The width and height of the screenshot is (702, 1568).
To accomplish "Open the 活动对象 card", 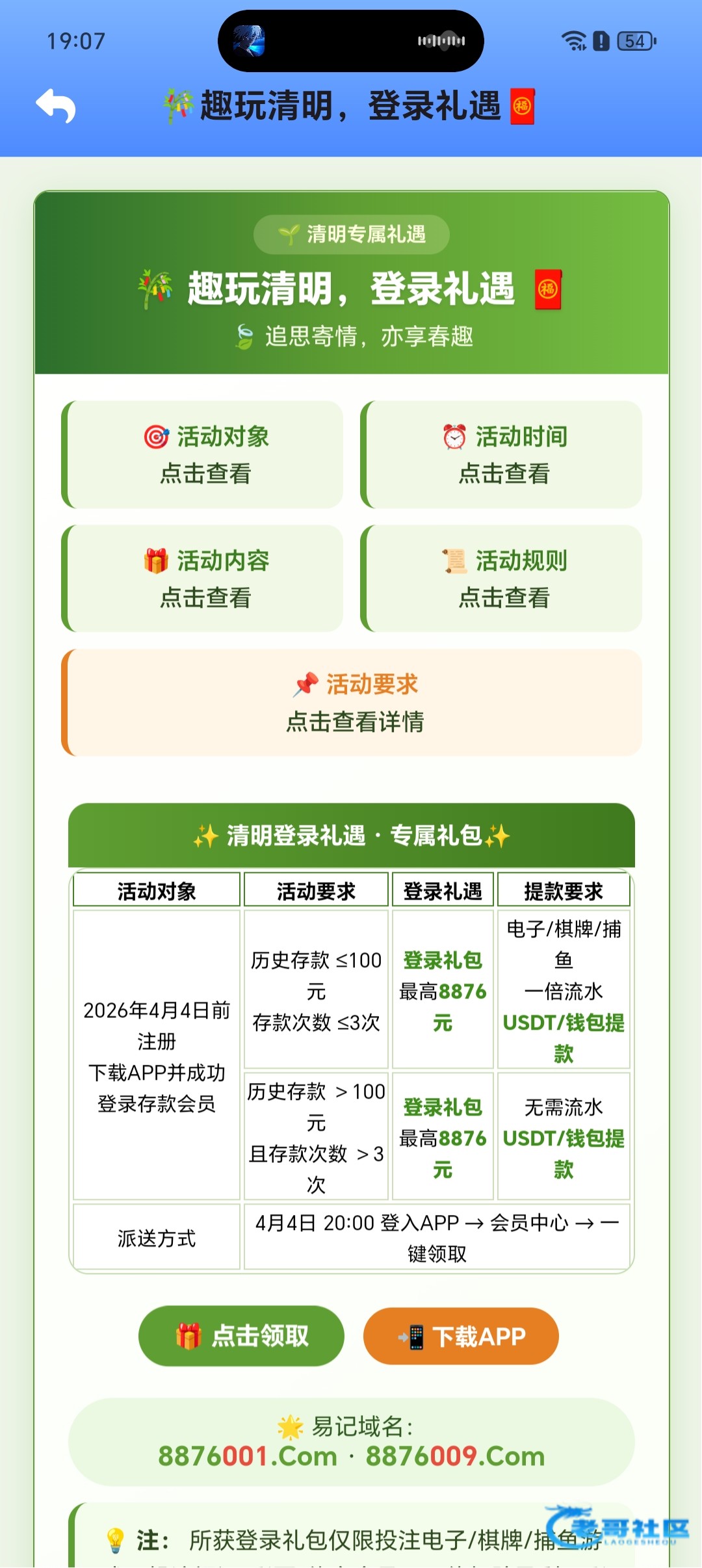I will click(203, 454).
